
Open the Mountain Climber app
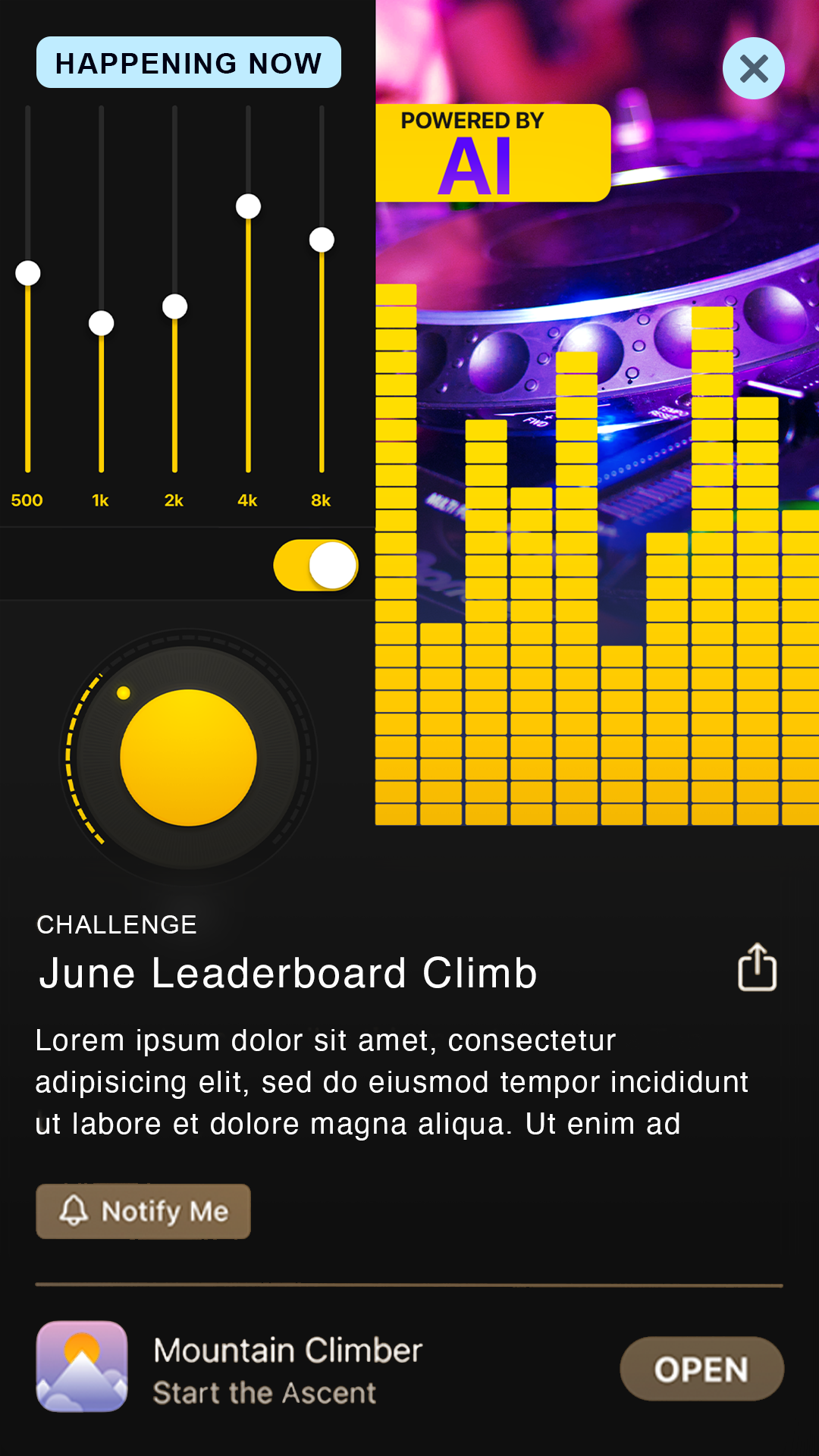[701, 1369]
